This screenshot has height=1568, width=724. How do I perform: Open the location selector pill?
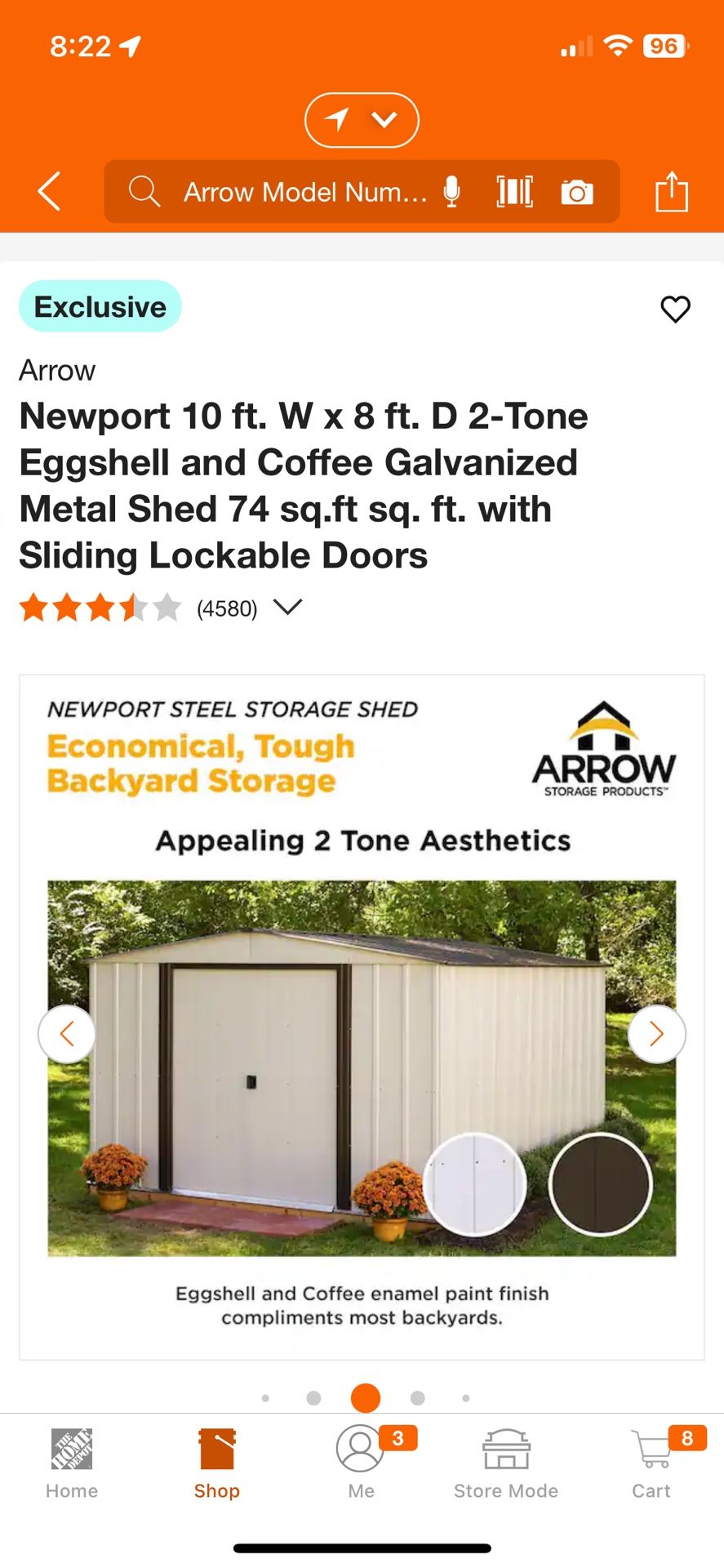point(362,120)
